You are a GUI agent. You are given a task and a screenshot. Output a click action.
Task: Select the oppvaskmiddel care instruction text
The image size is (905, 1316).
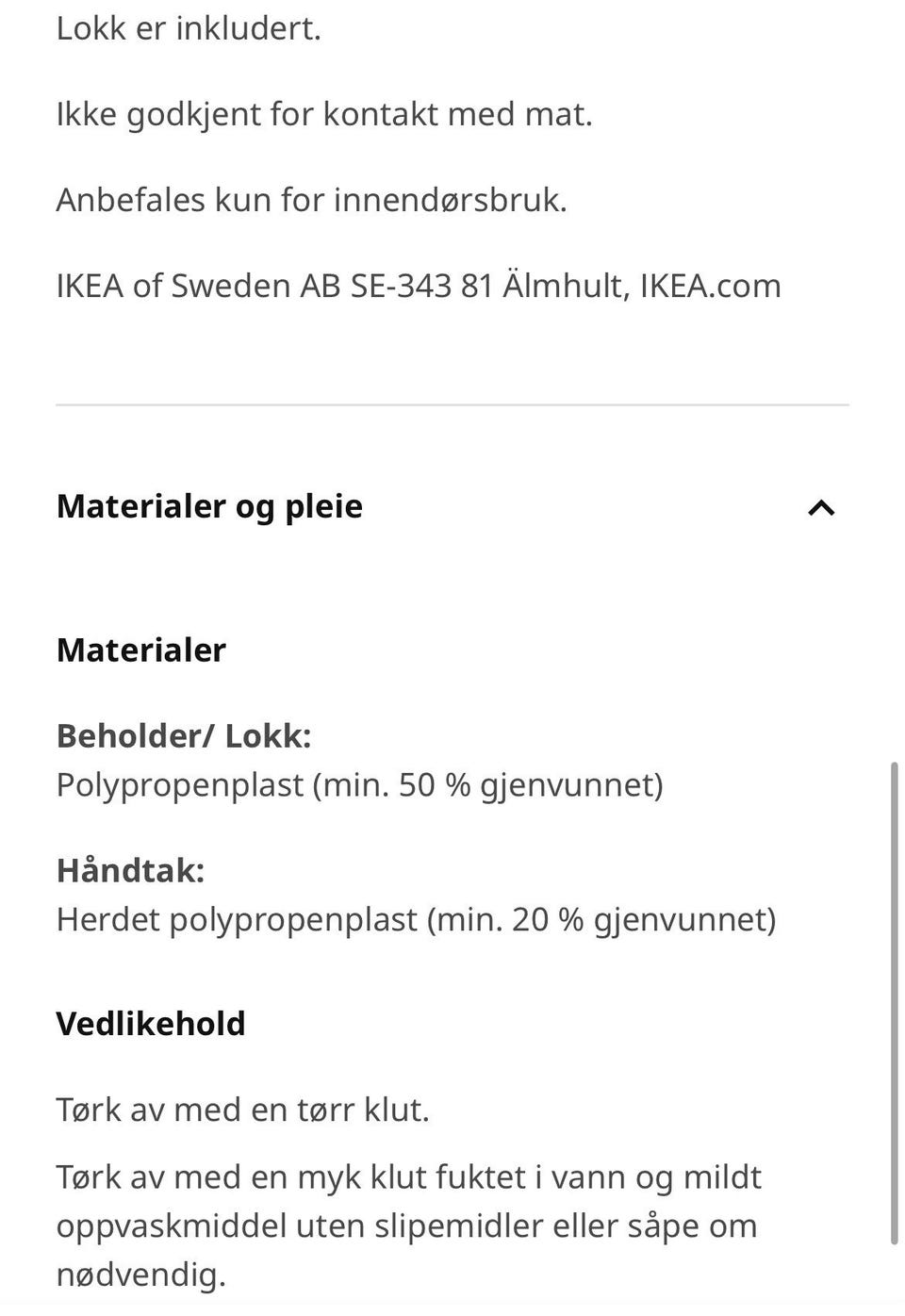tap(405, 1226)
